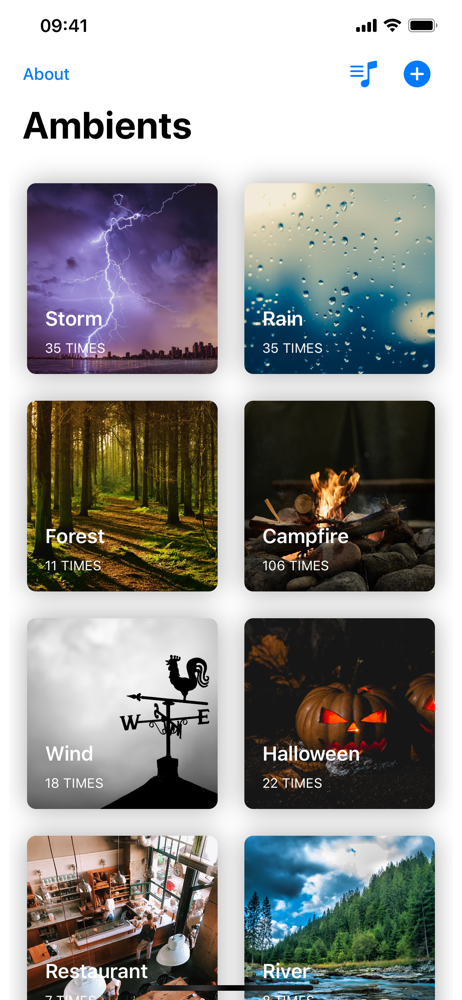The width and height of the screenshot is (462, 1000).
Task: Open the music playlist icon
Action: [x=364, y=74]
